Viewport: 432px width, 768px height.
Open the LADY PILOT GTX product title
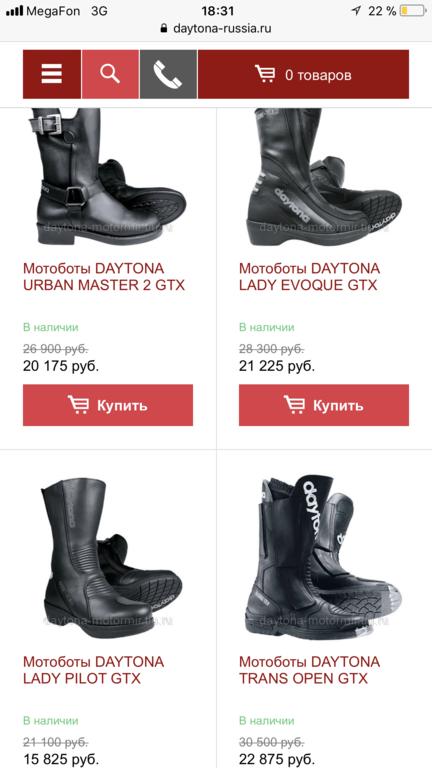click(94, 670)
